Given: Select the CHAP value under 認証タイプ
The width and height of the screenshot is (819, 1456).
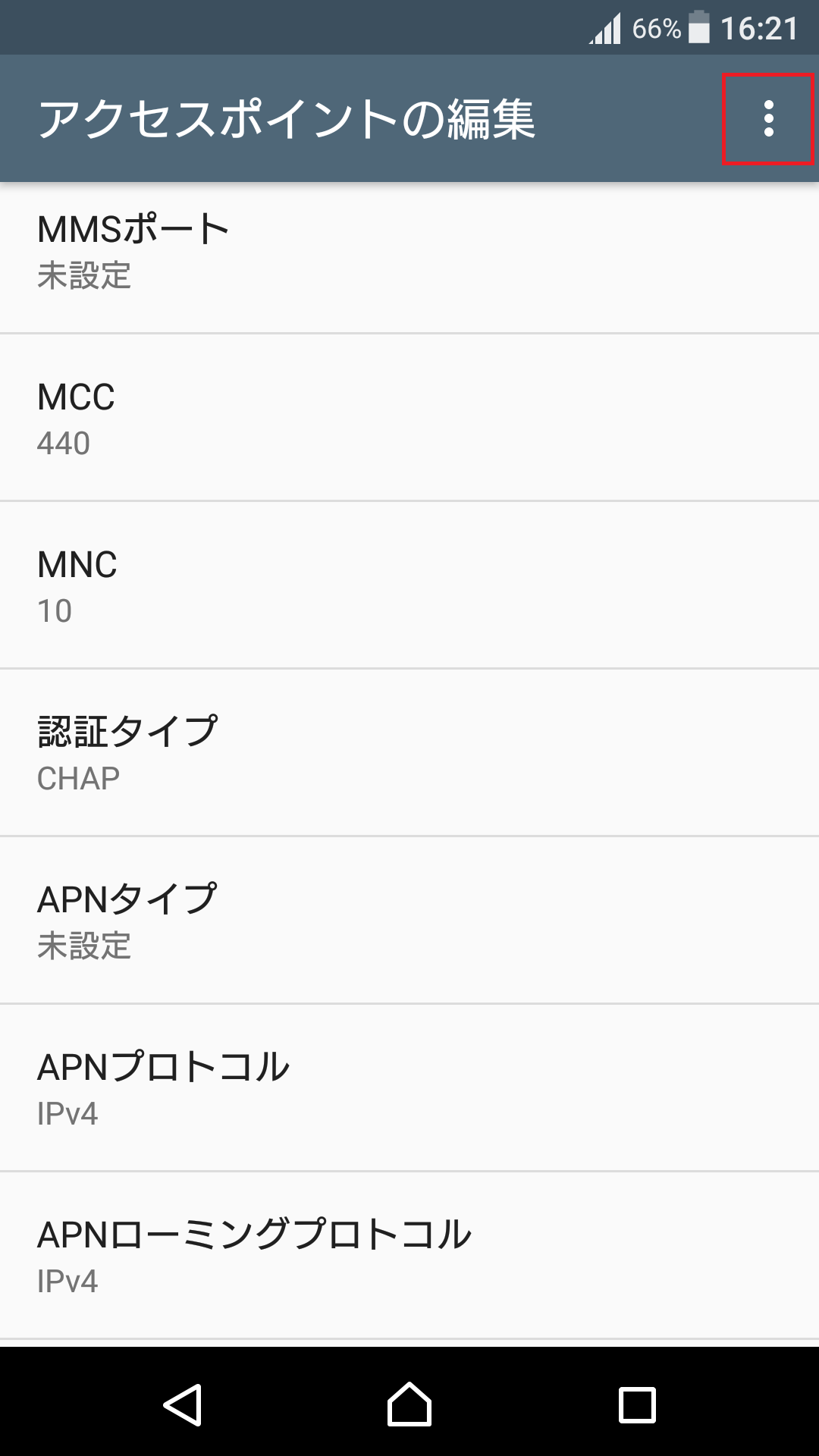Looking at the screenshot, I should 77,777.
